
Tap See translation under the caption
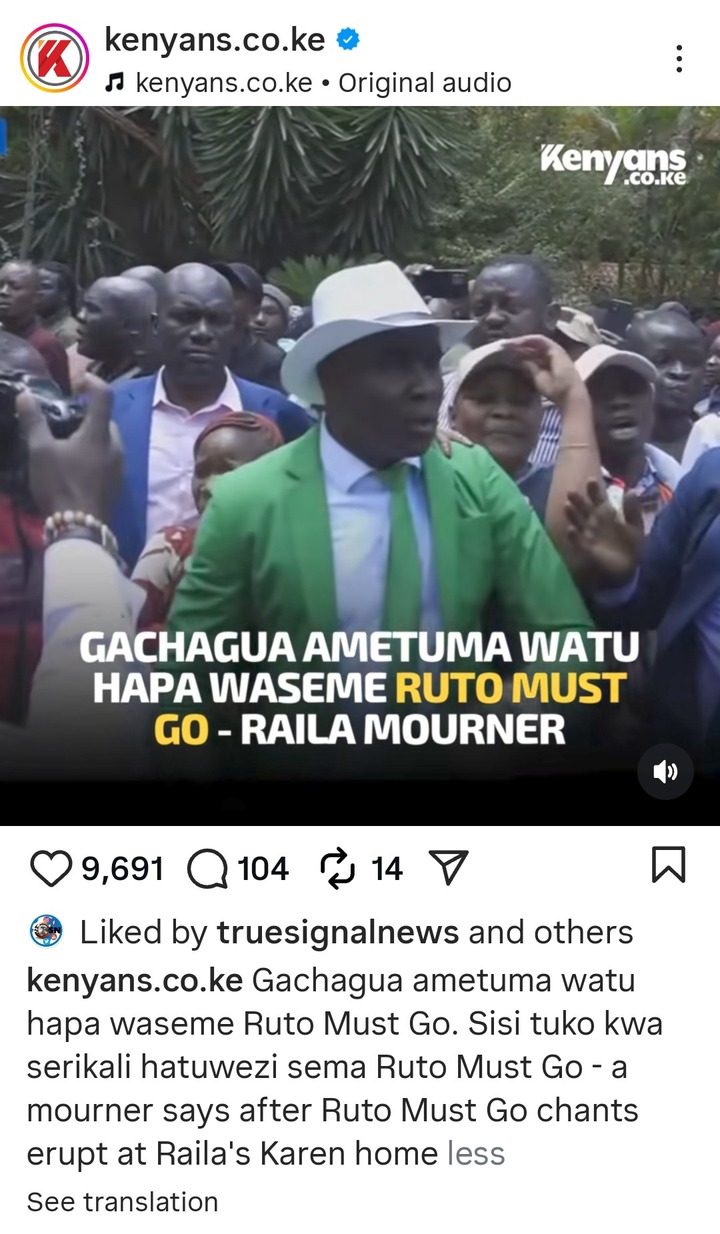click(x=122, y=1201)
